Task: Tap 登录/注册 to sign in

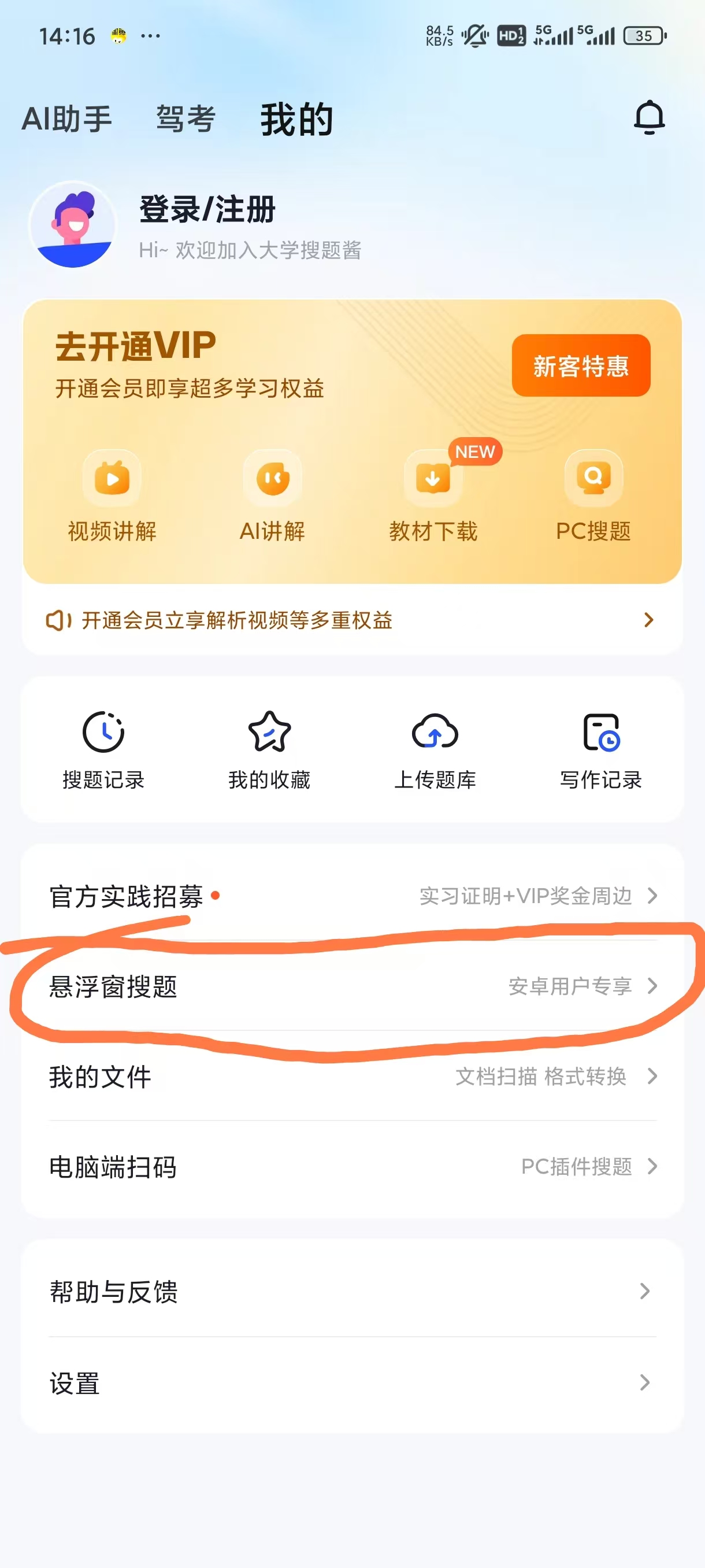Action: tap(207, 210)
